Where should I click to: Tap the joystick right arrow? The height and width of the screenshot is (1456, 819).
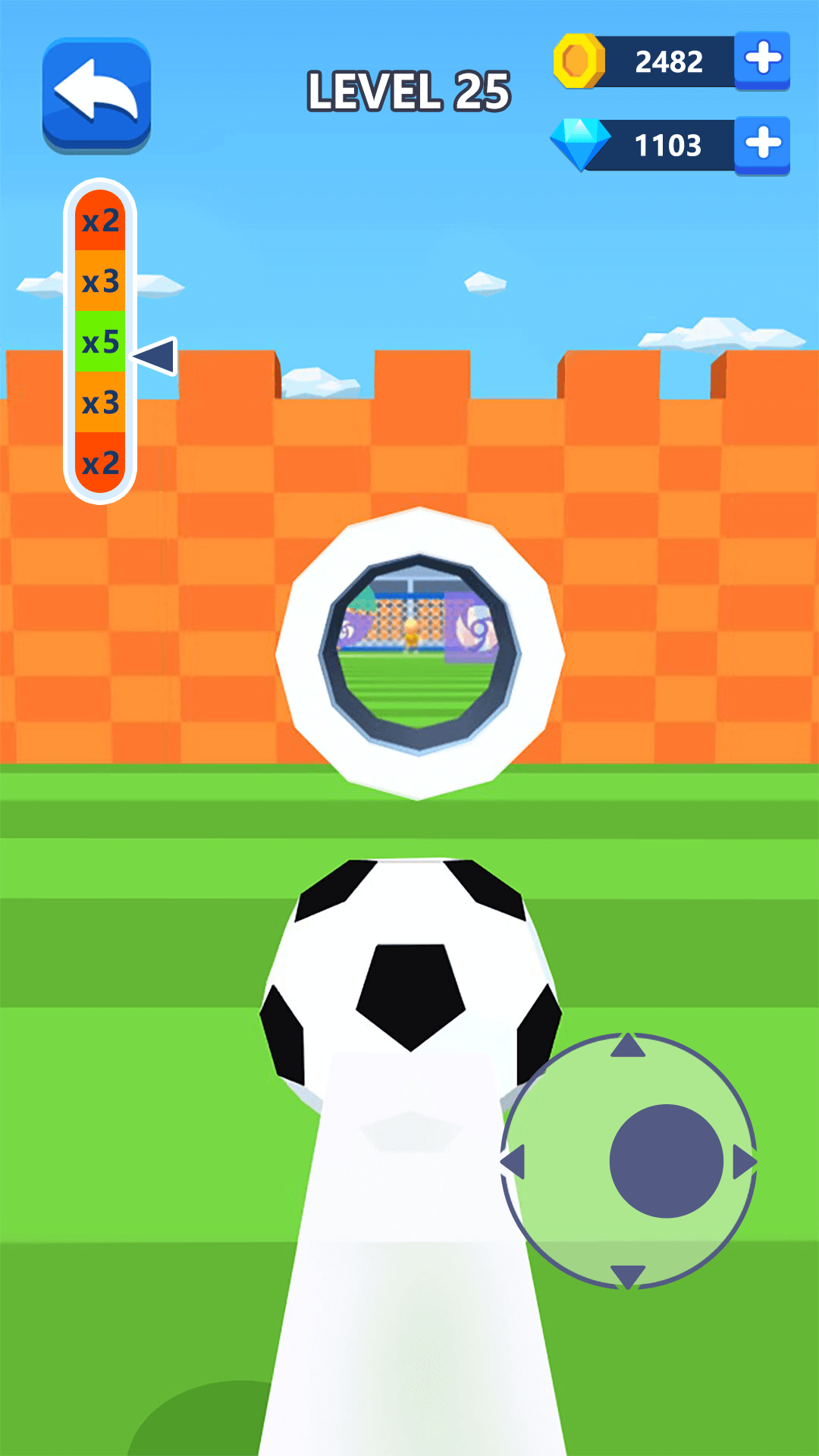pyautogui.click(x=743, y=1162)
